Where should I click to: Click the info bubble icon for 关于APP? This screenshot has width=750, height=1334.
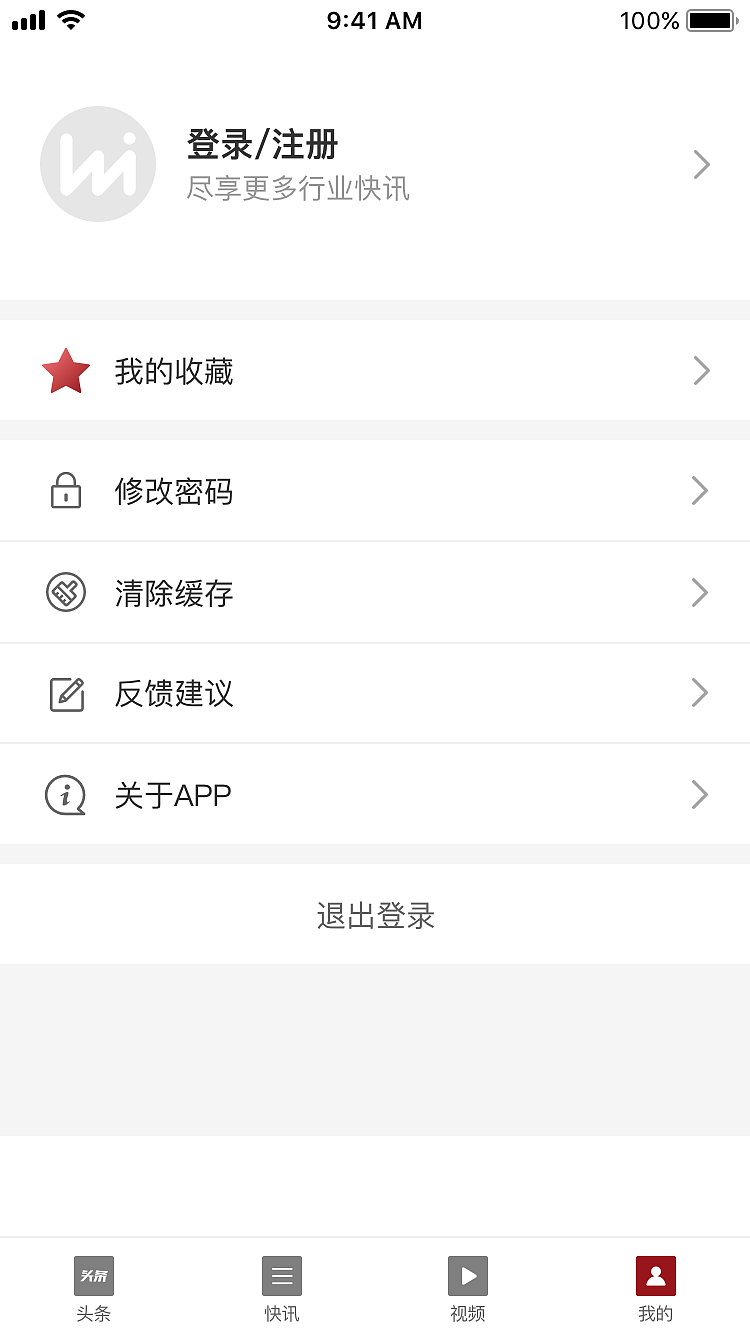[x=66, y=794]
